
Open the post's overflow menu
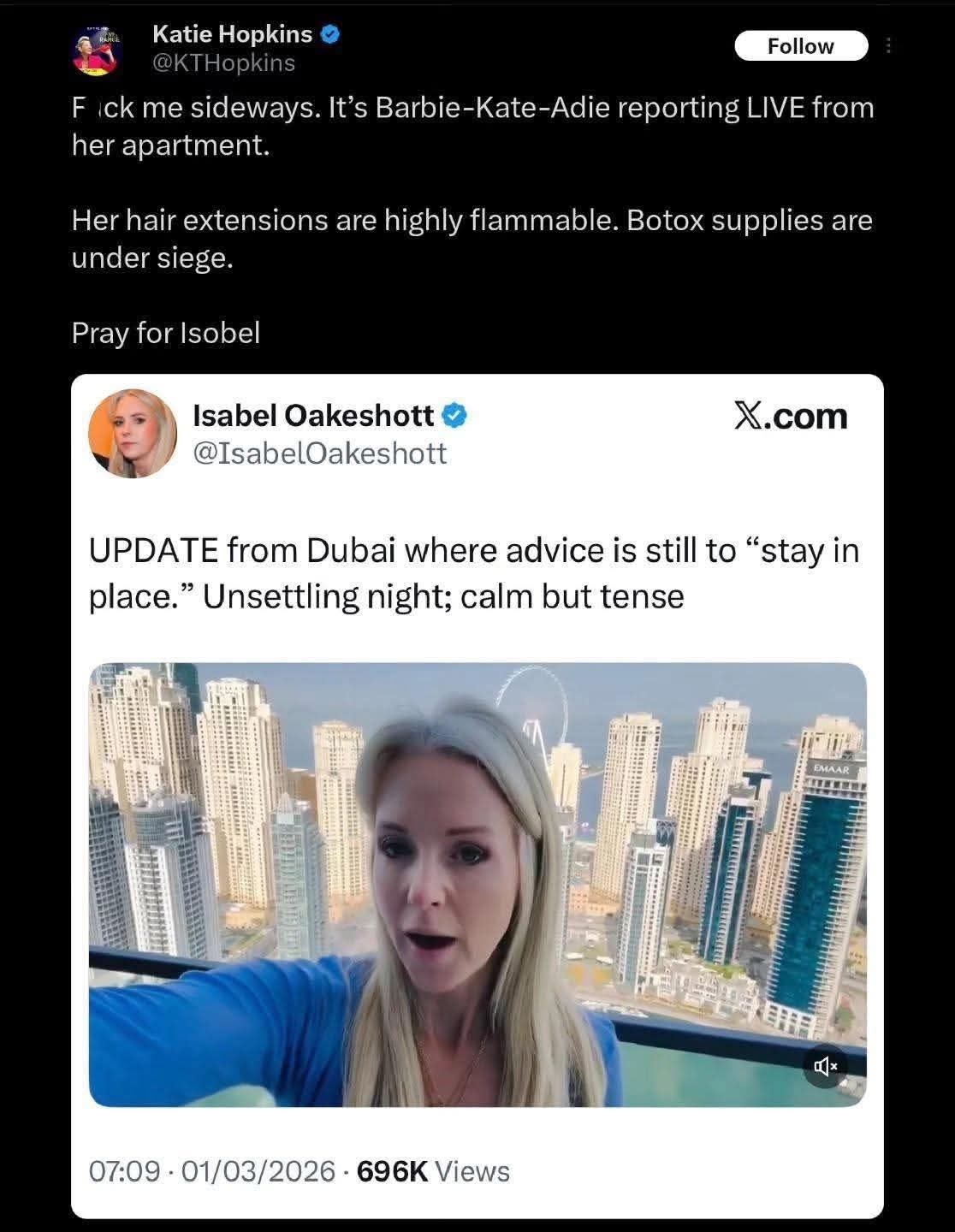pos(889,46)
